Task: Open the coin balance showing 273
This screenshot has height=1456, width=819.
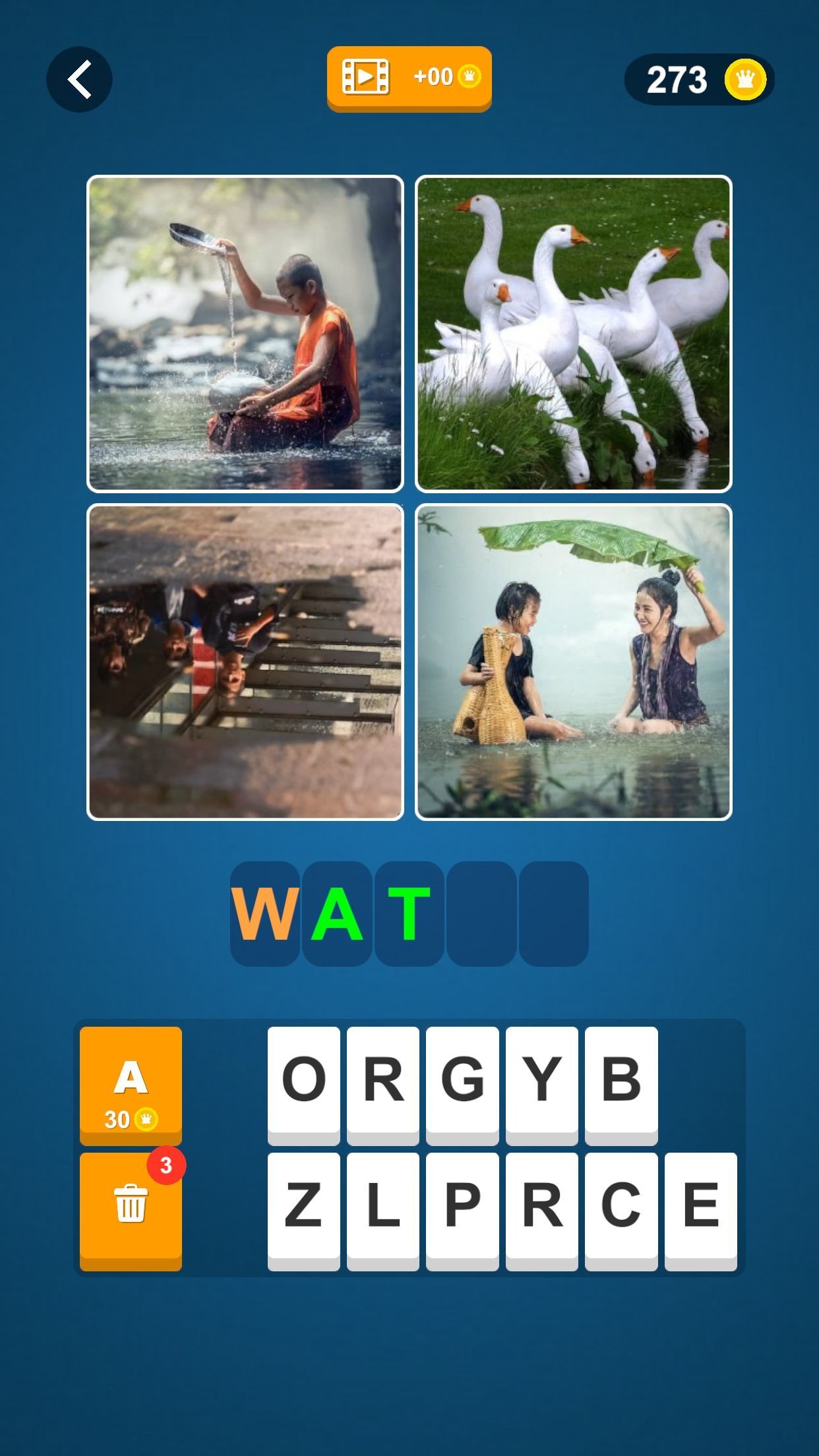Action: [x=699, y=79]
